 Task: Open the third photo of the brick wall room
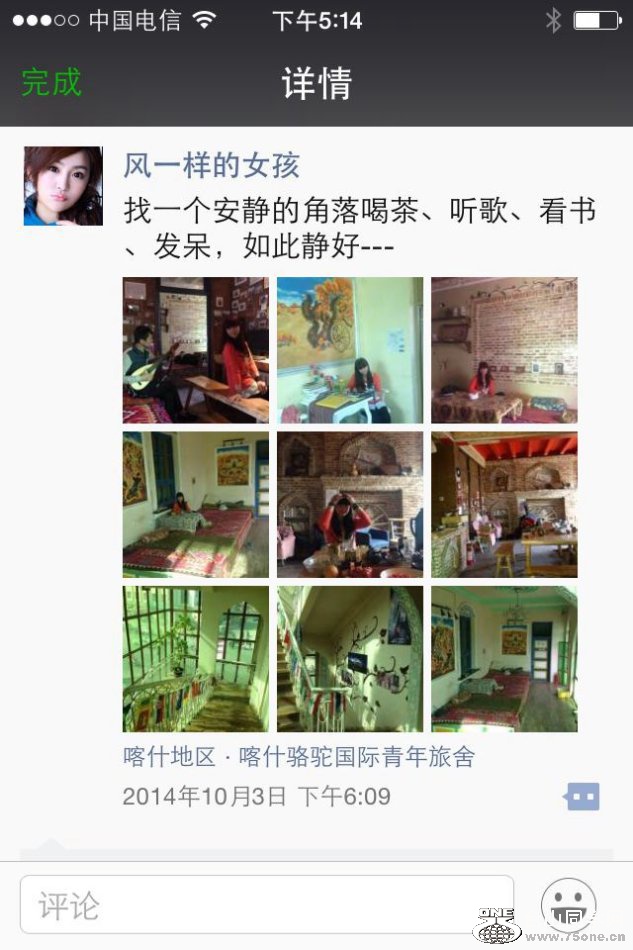click(504, 350)
